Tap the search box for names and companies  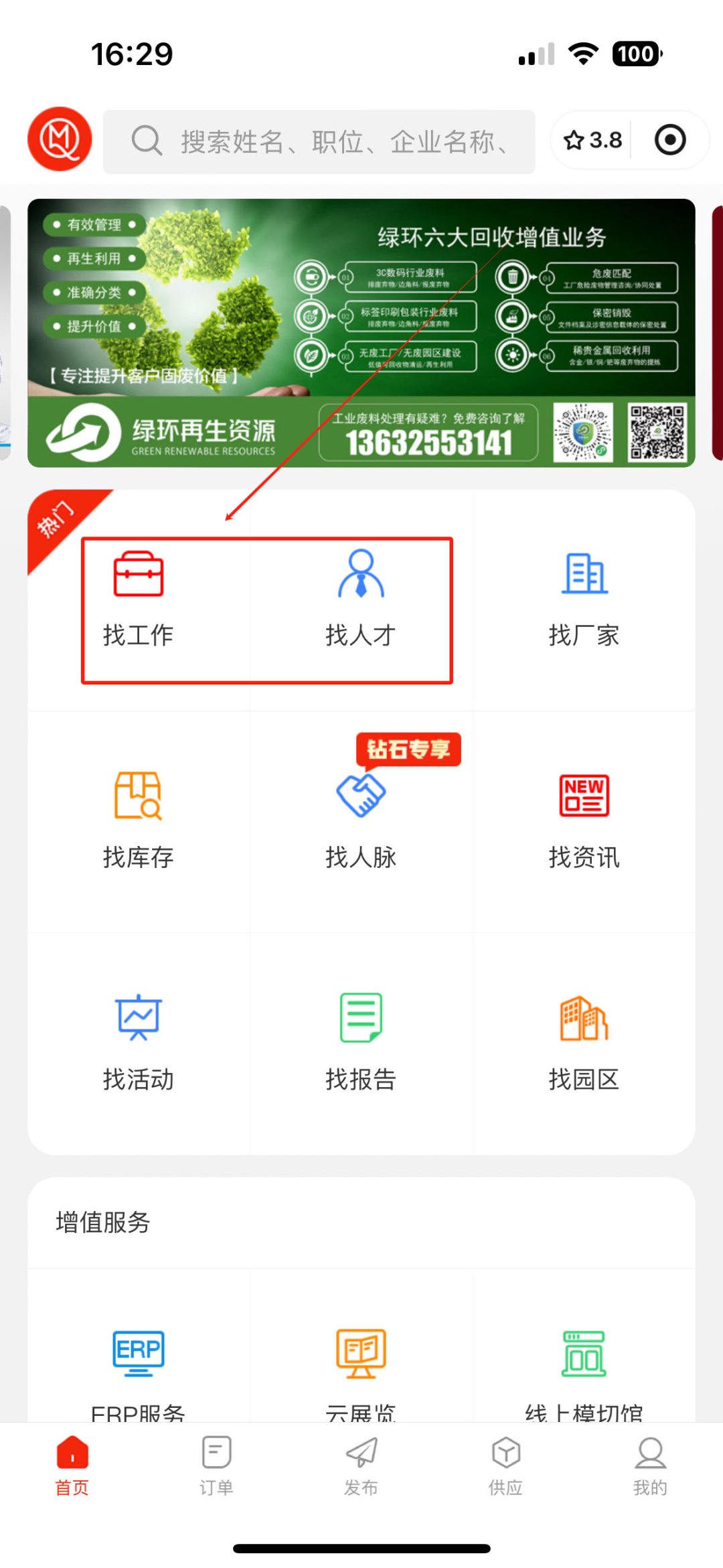coord(319,141)
